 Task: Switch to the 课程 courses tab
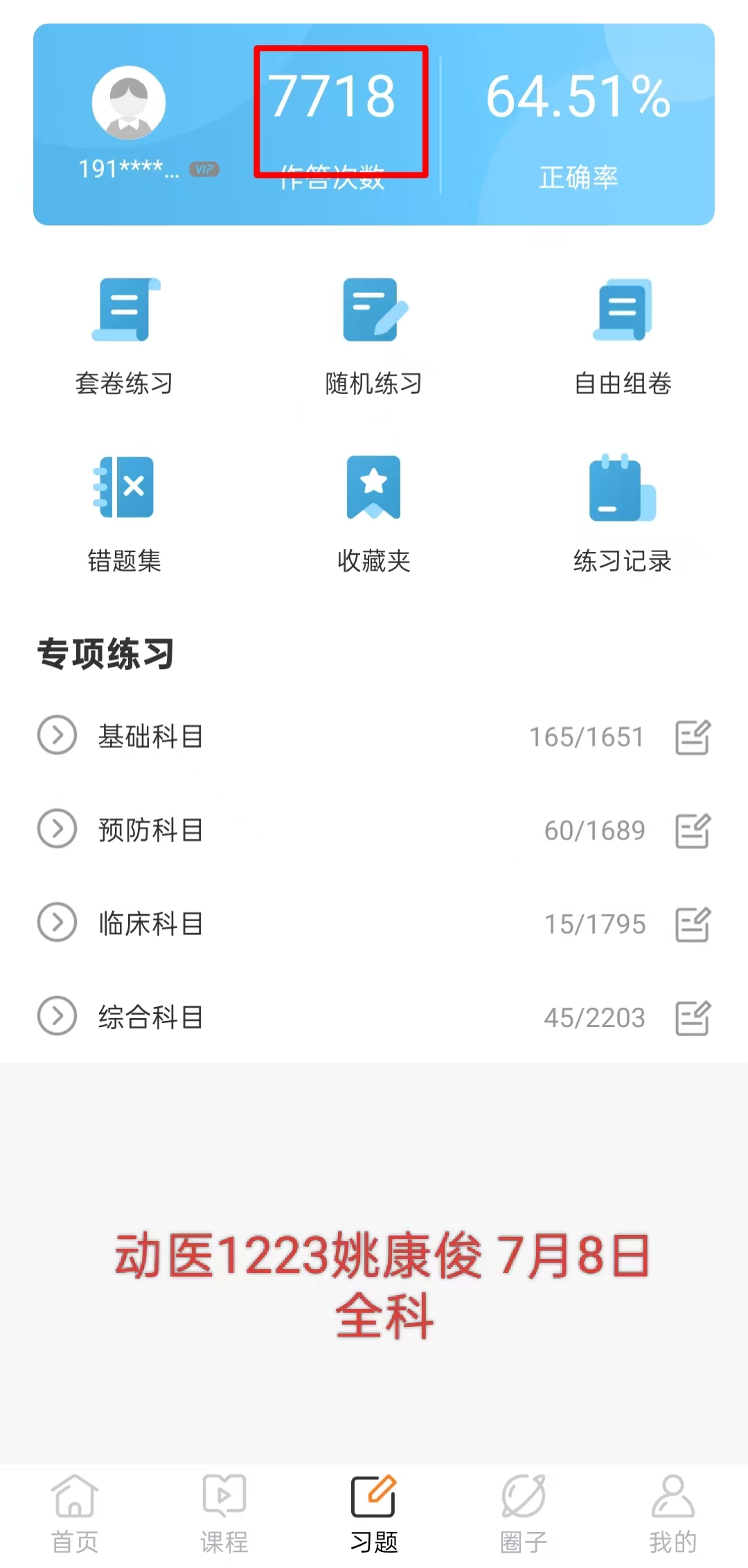point(224,1514)
